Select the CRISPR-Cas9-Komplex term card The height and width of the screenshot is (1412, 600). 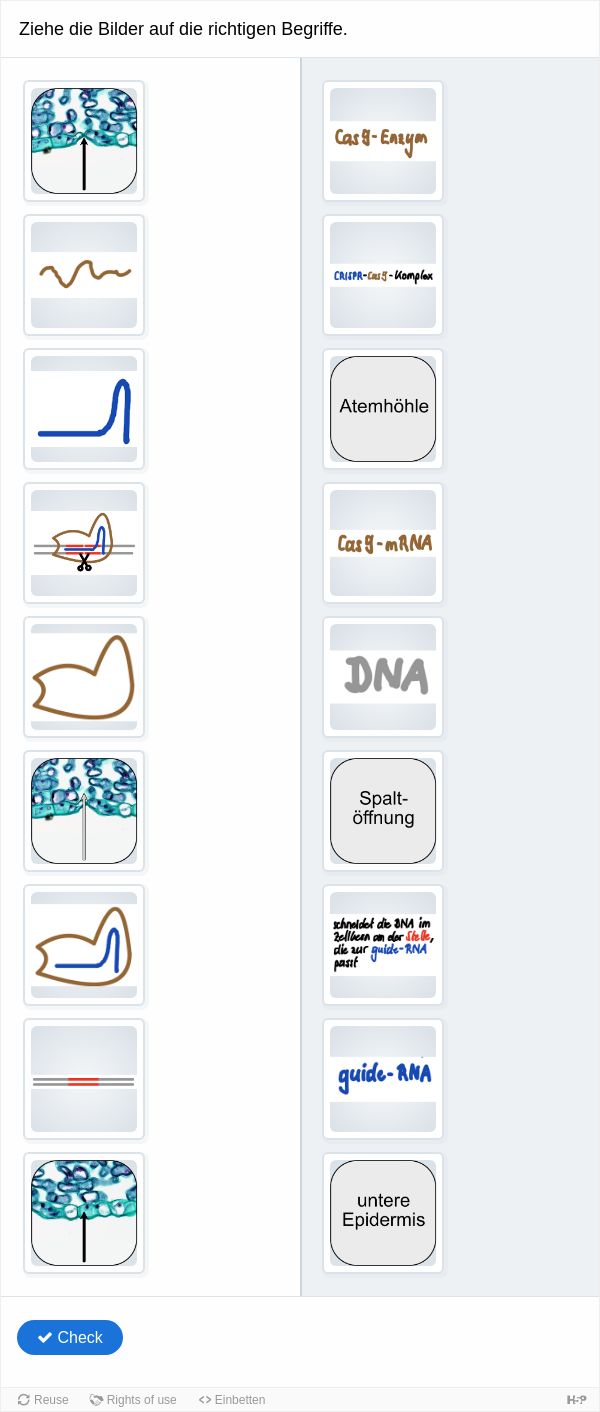coord(383,275)
